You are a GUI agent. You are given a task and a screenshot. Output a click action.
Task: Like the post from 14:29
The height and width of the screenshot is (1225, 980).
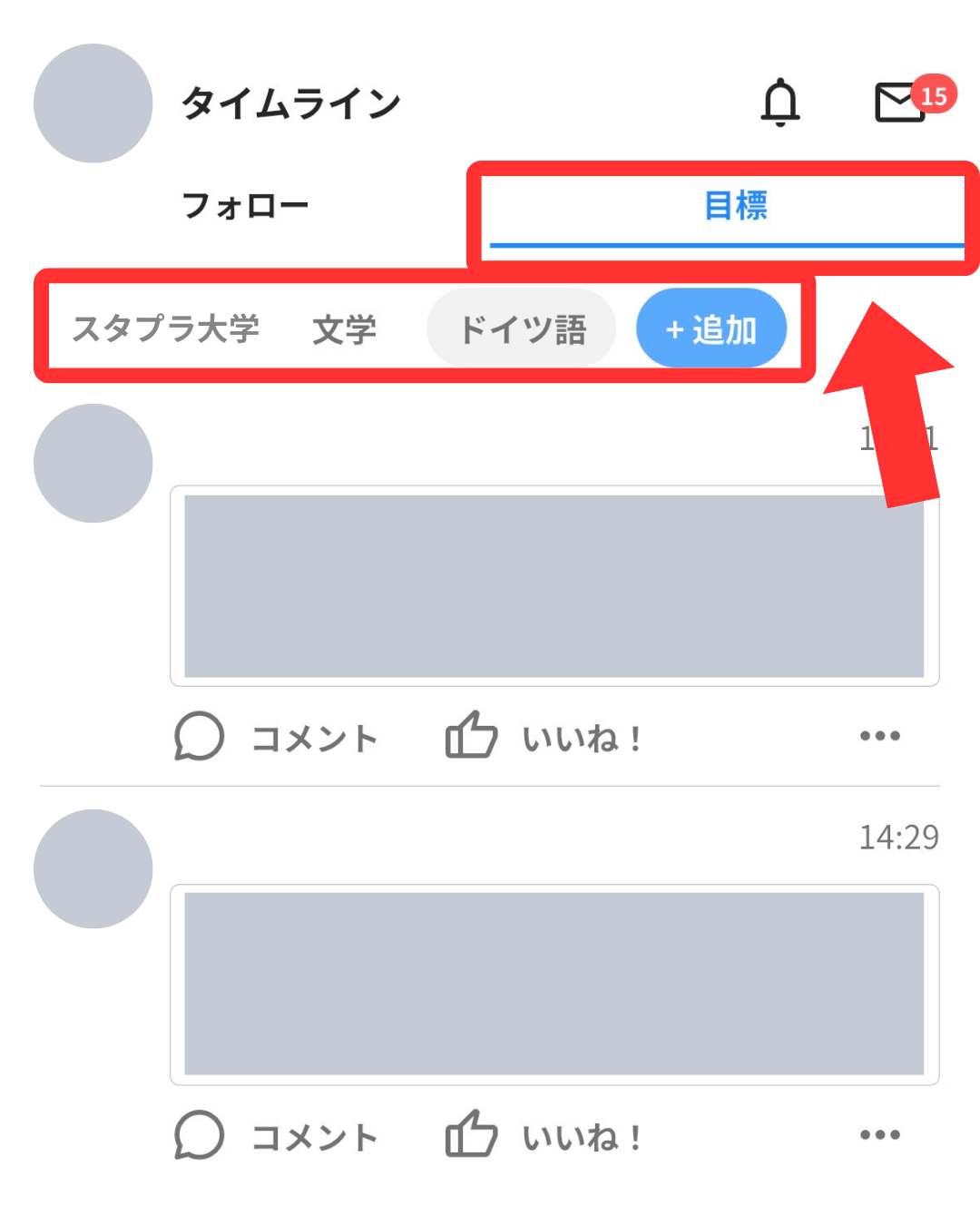point(544,1135)
